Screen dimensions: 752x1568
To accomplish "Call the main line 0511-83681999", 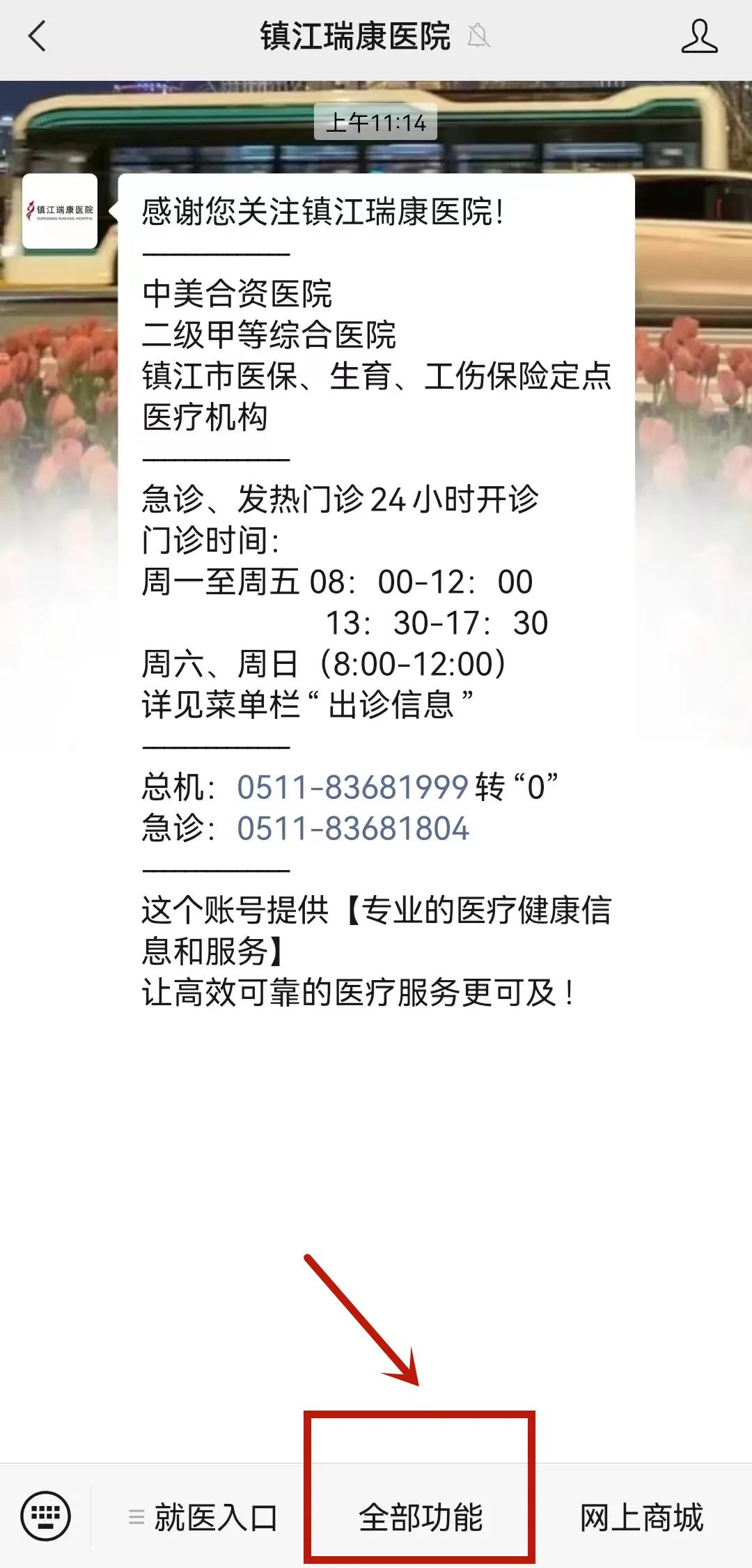I will 352,788.
